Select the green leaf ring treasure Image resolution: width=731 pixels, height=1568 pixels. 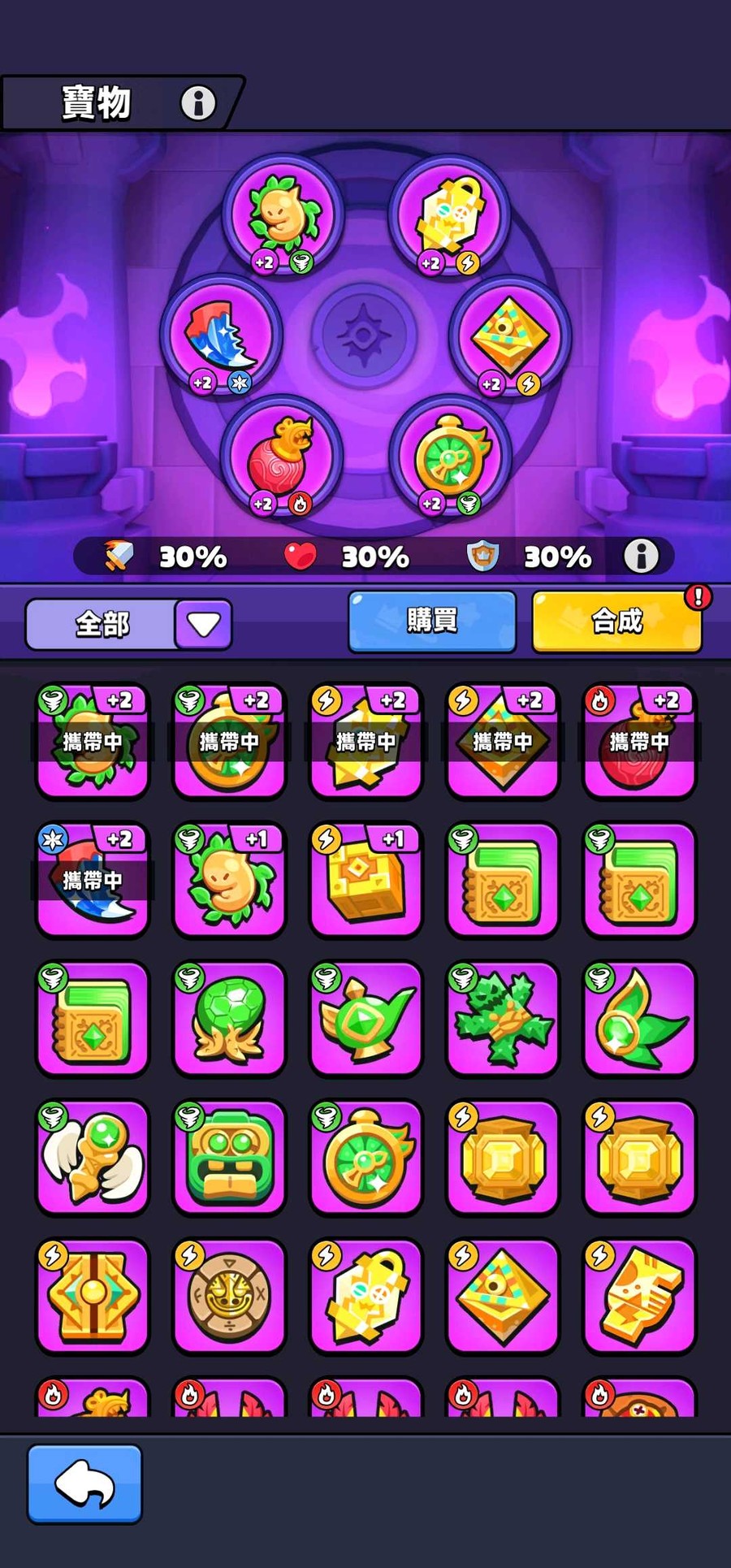pyautogui.click(x=640, y=1019)
